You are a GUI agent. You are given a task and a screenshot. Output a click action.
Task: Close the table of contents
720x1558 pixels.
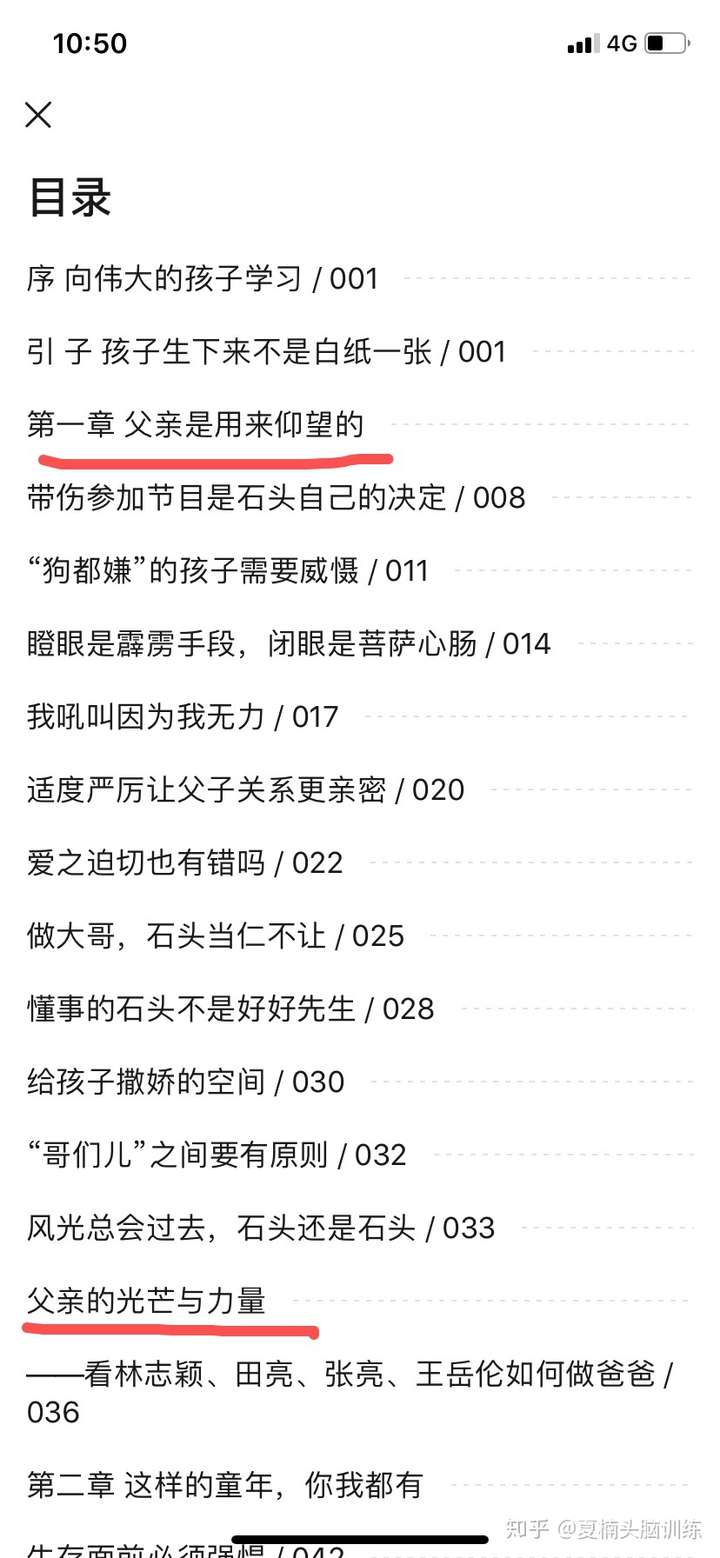(38, 115)
